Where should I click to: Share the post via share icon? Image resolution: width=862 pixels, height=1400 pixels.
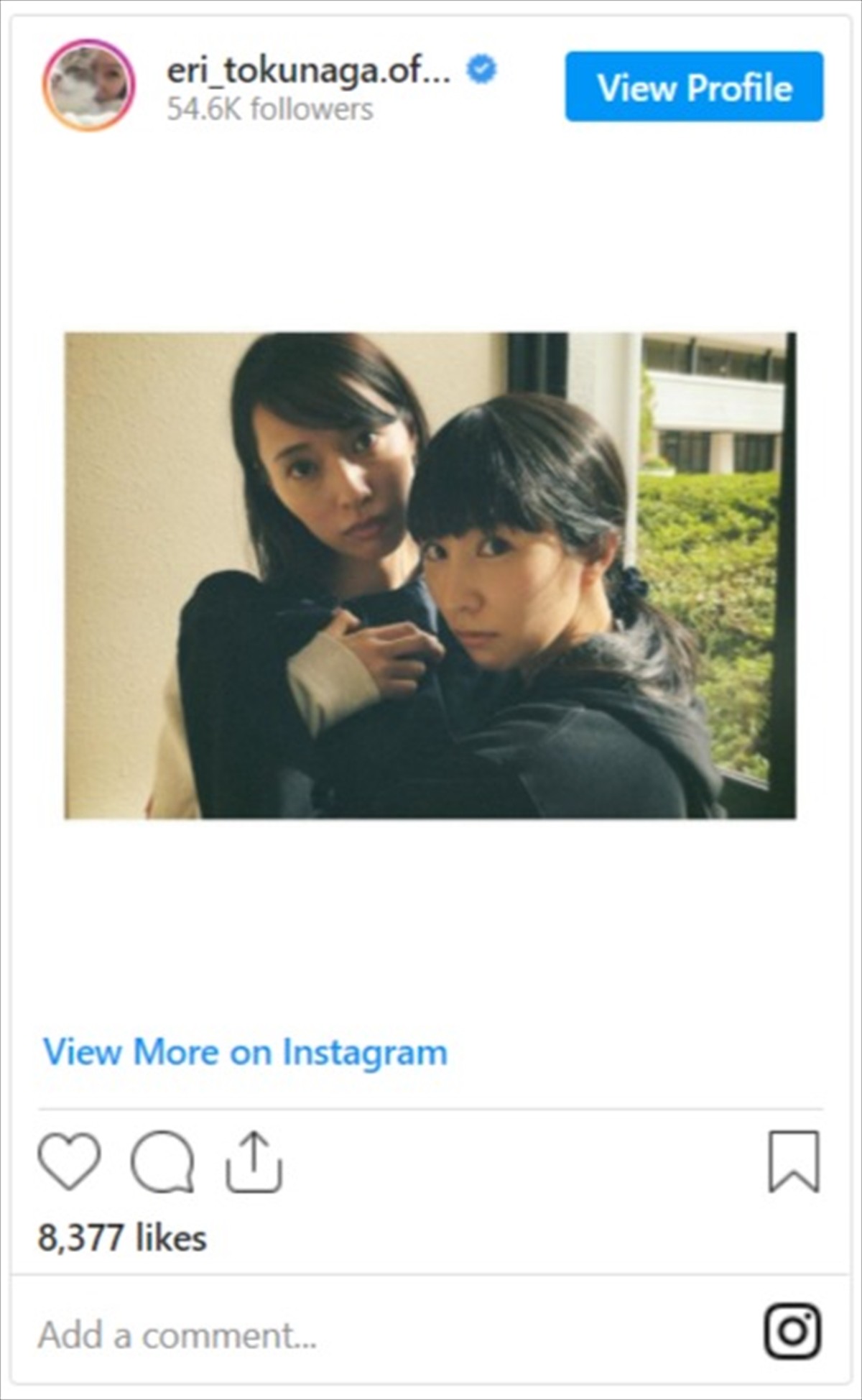(x=254, y=1161)
